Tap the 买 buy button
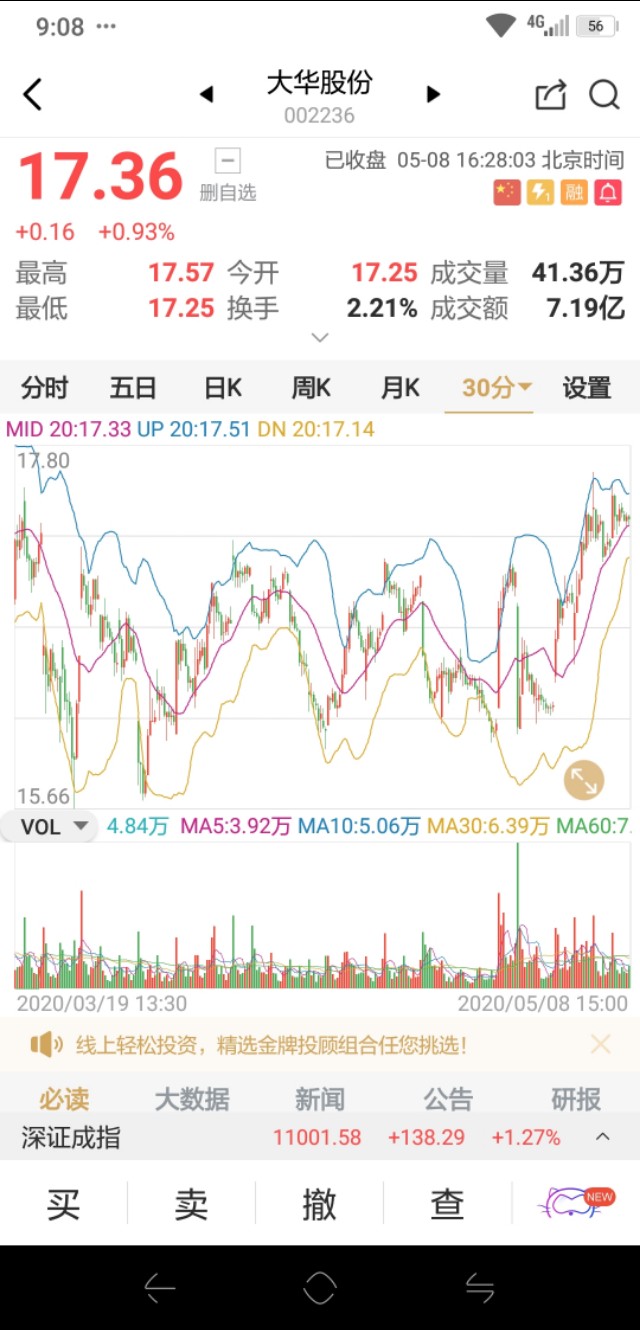640x1330 pixels. (63, 1204)
